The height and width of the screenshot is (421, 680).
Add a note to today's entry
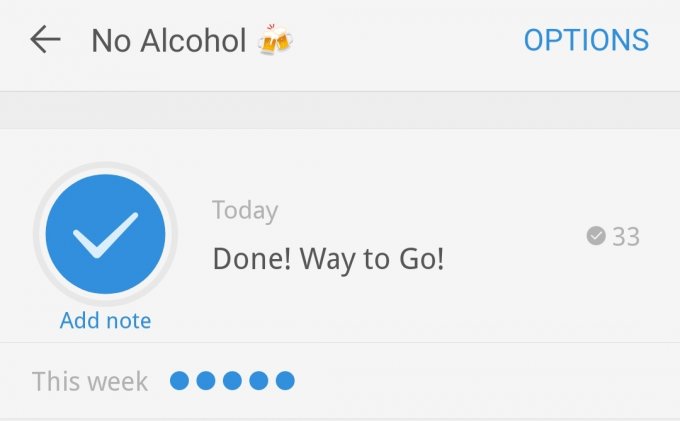(x=105, y=321)
